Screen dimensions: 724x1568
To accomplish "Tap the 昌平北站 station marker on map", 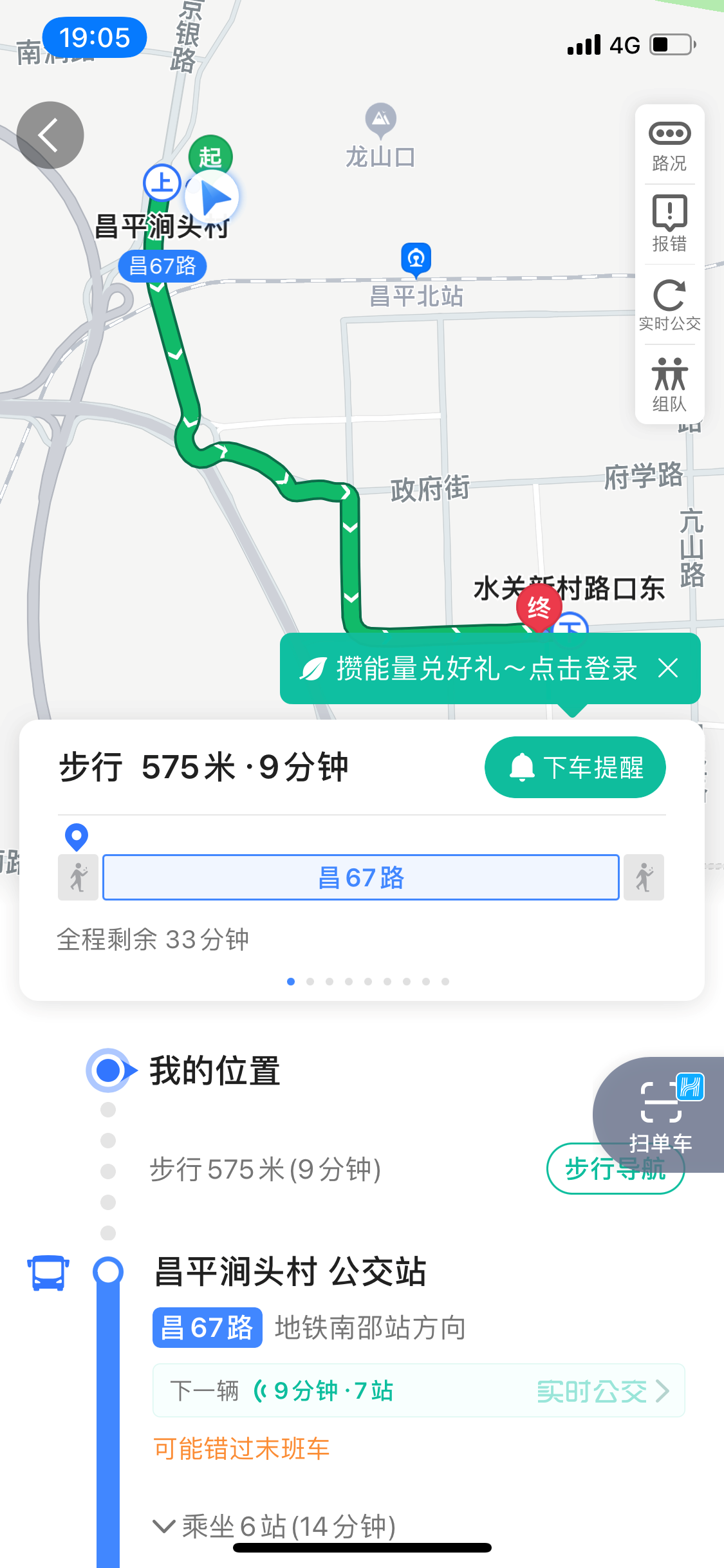I will click(x=416, y=259).
